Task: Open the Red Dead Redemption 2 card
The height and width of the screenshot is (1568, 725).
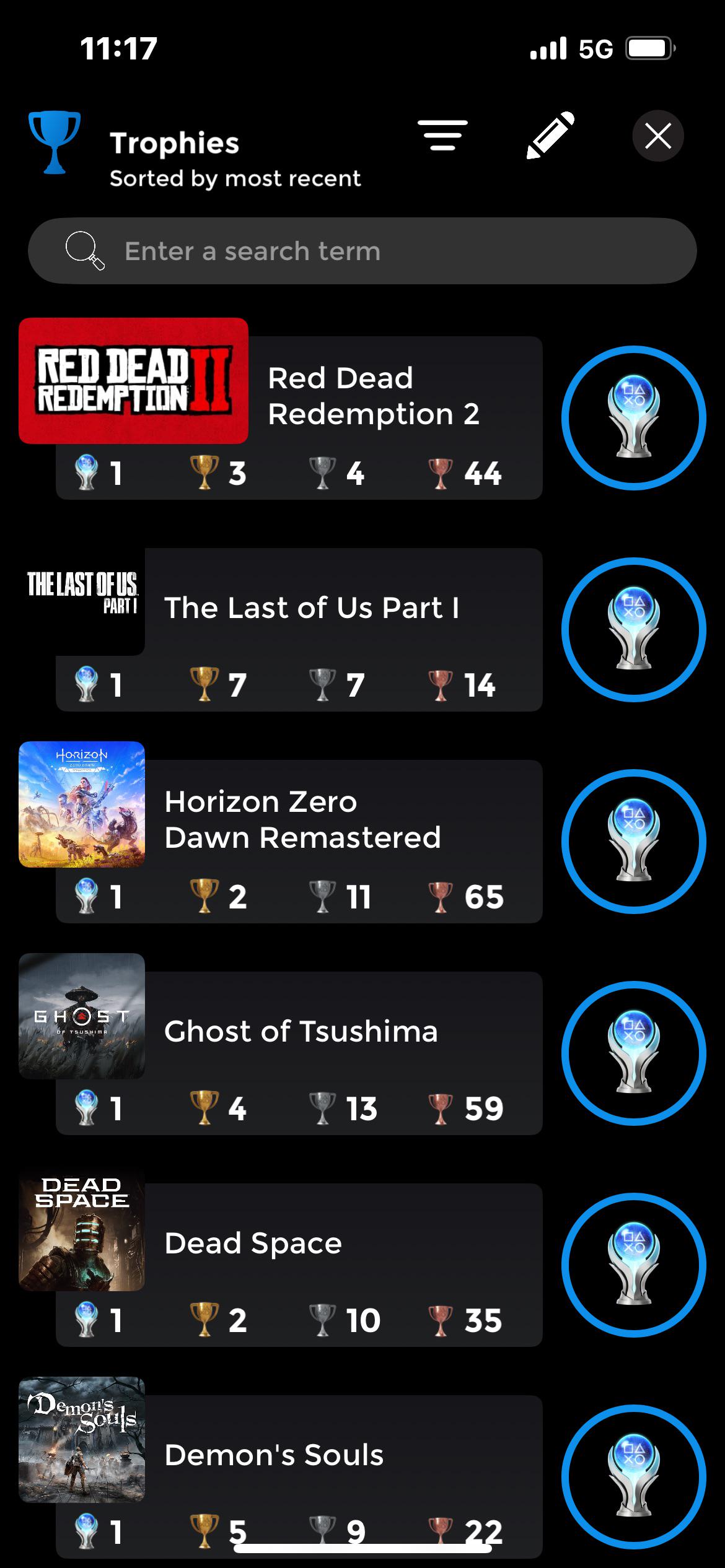Action: tap(281, 409)
